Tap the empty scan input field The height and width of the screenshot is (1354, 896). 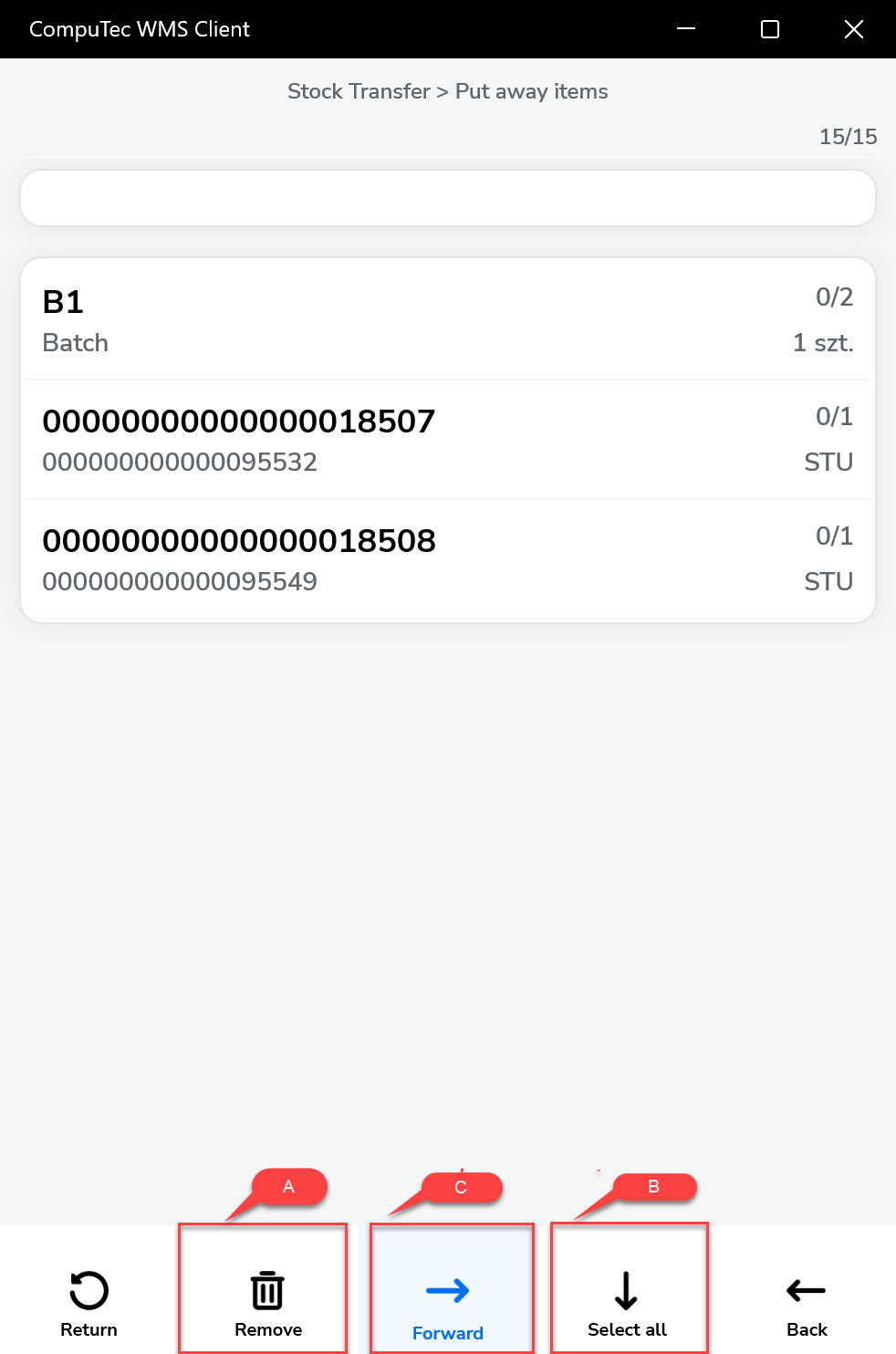[x=447, y=198]
